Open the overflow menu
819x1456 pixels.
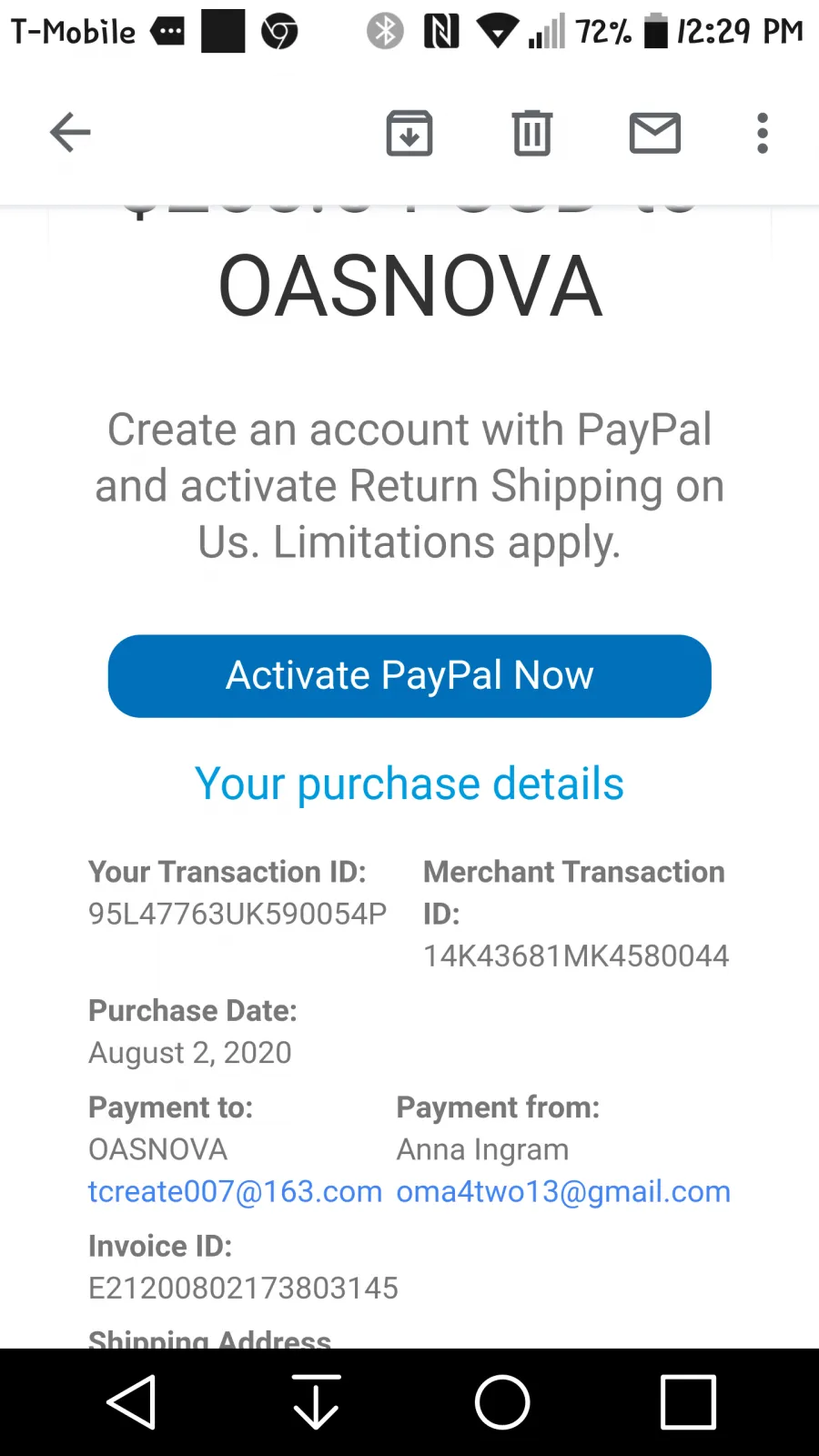[763, 133]
